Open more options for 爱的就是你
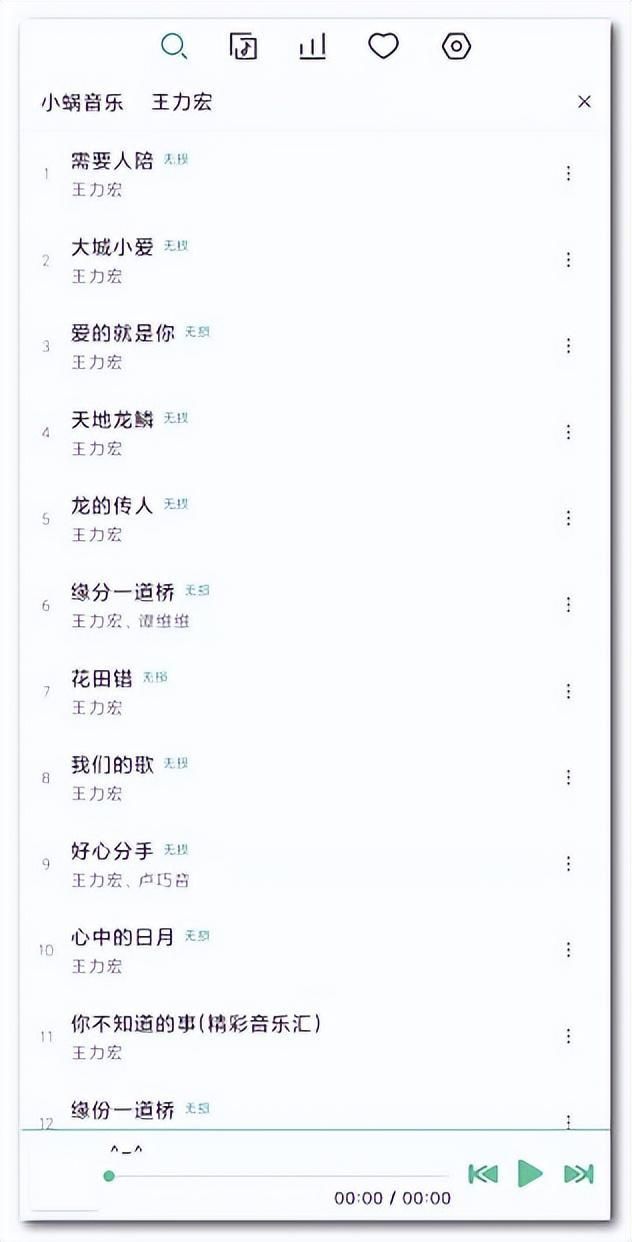The width and height of the screenshot is (632, 1242). 568,346
